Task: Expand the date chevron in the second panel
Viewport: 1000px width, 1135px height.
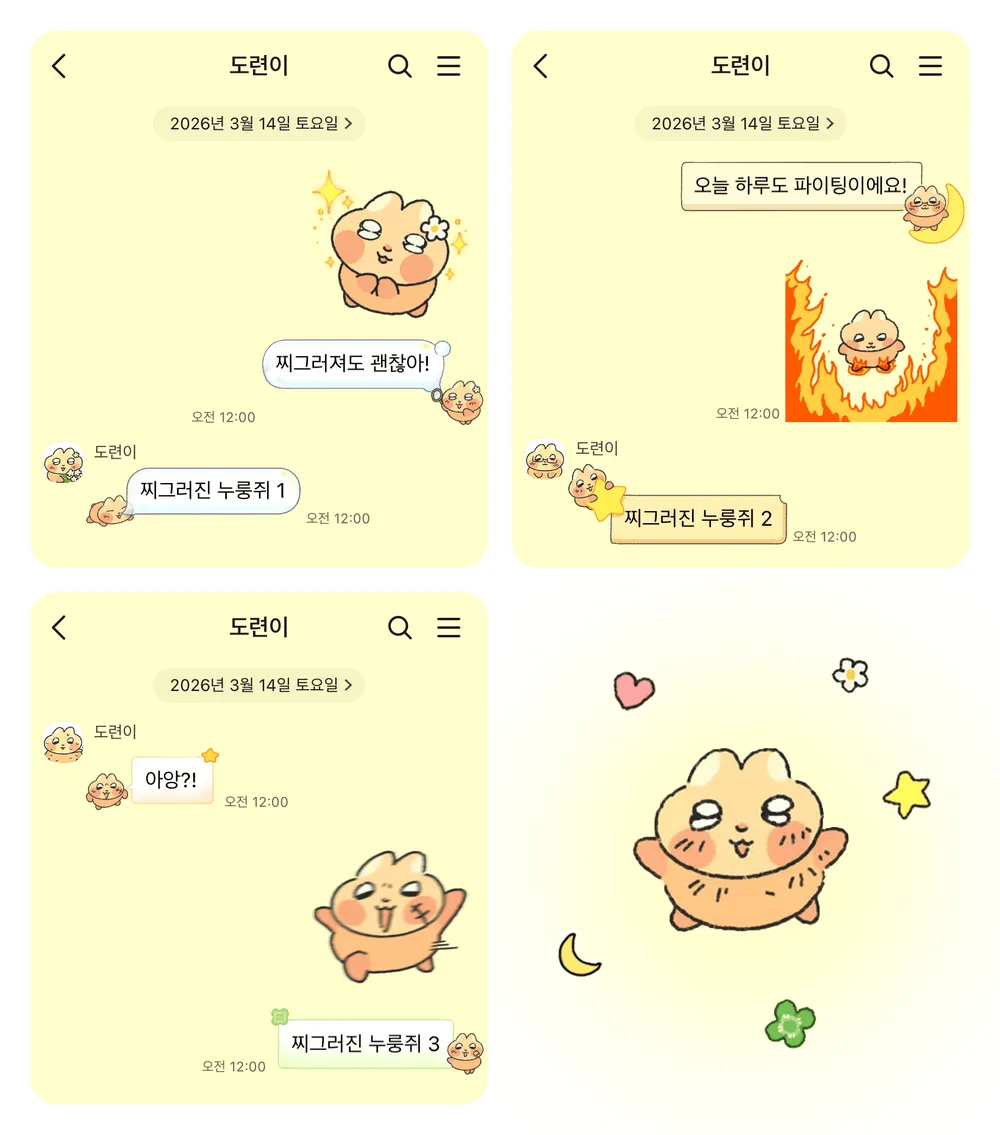Action: 833,124
